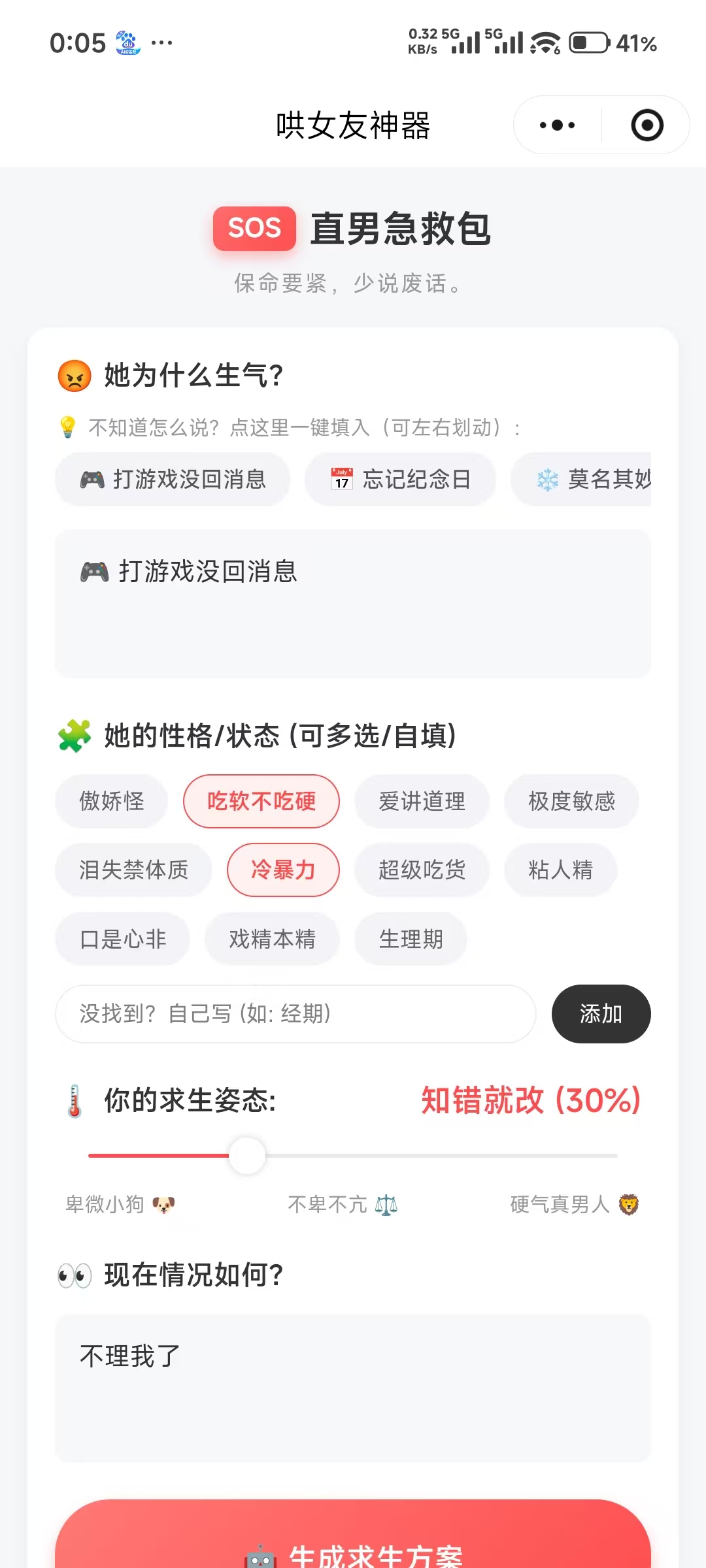Click the calendar icon on 忘记纪念日 chip
This screenshot has height=1568, width=706.
(342, 479)
